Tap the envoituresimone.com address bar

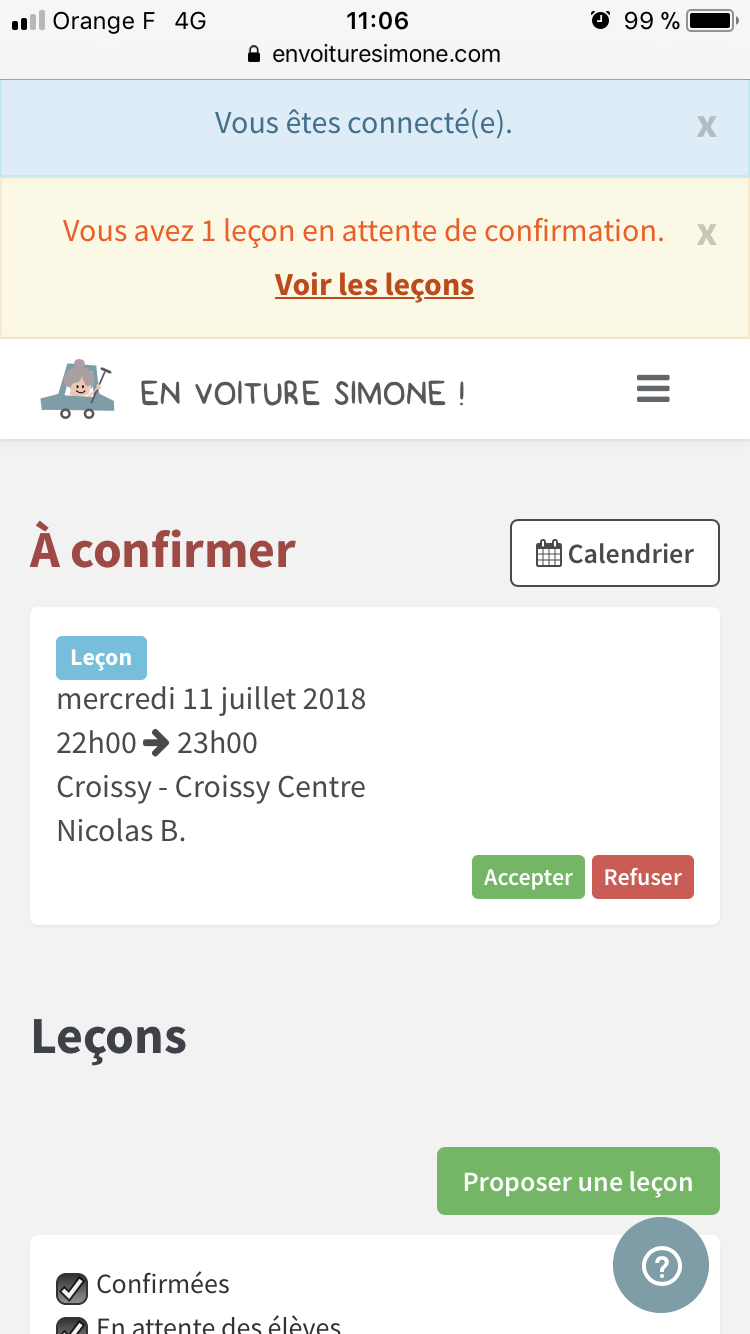tap(375, 54)
